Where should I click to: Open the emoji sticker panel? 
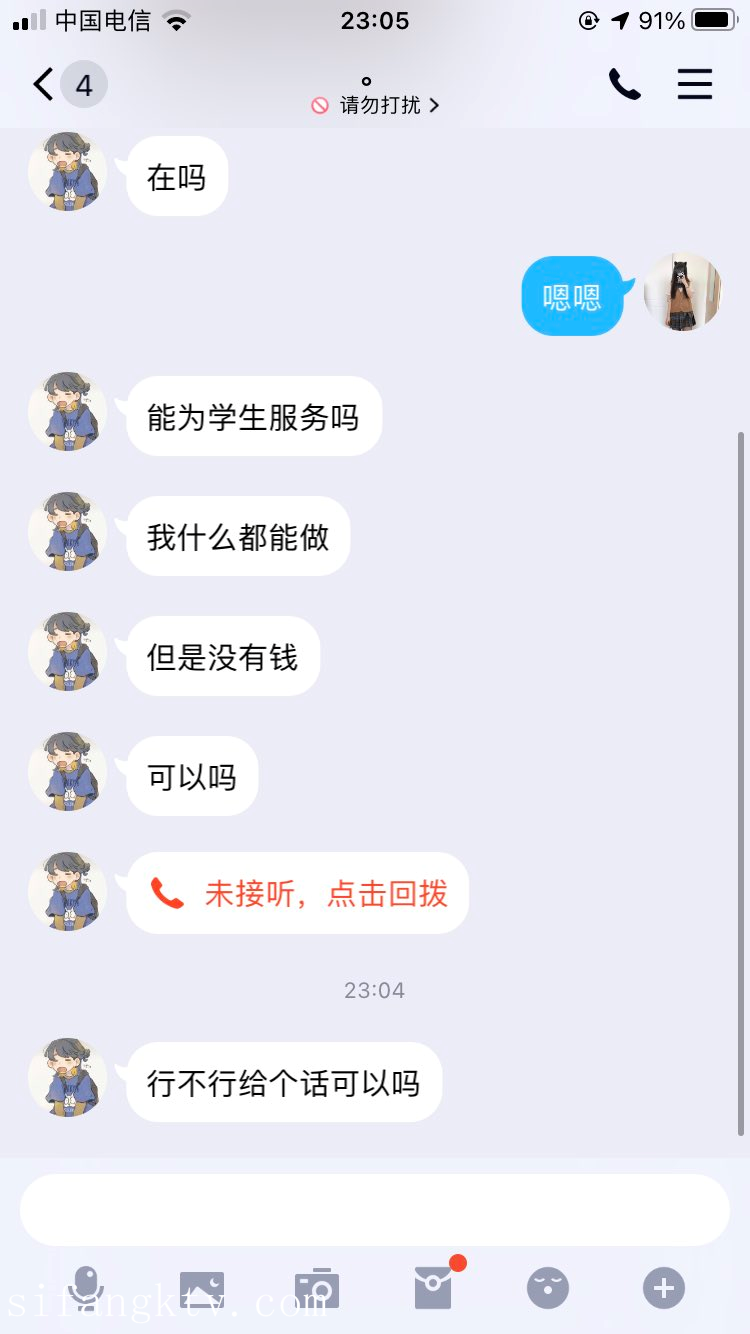[548, 1288]
